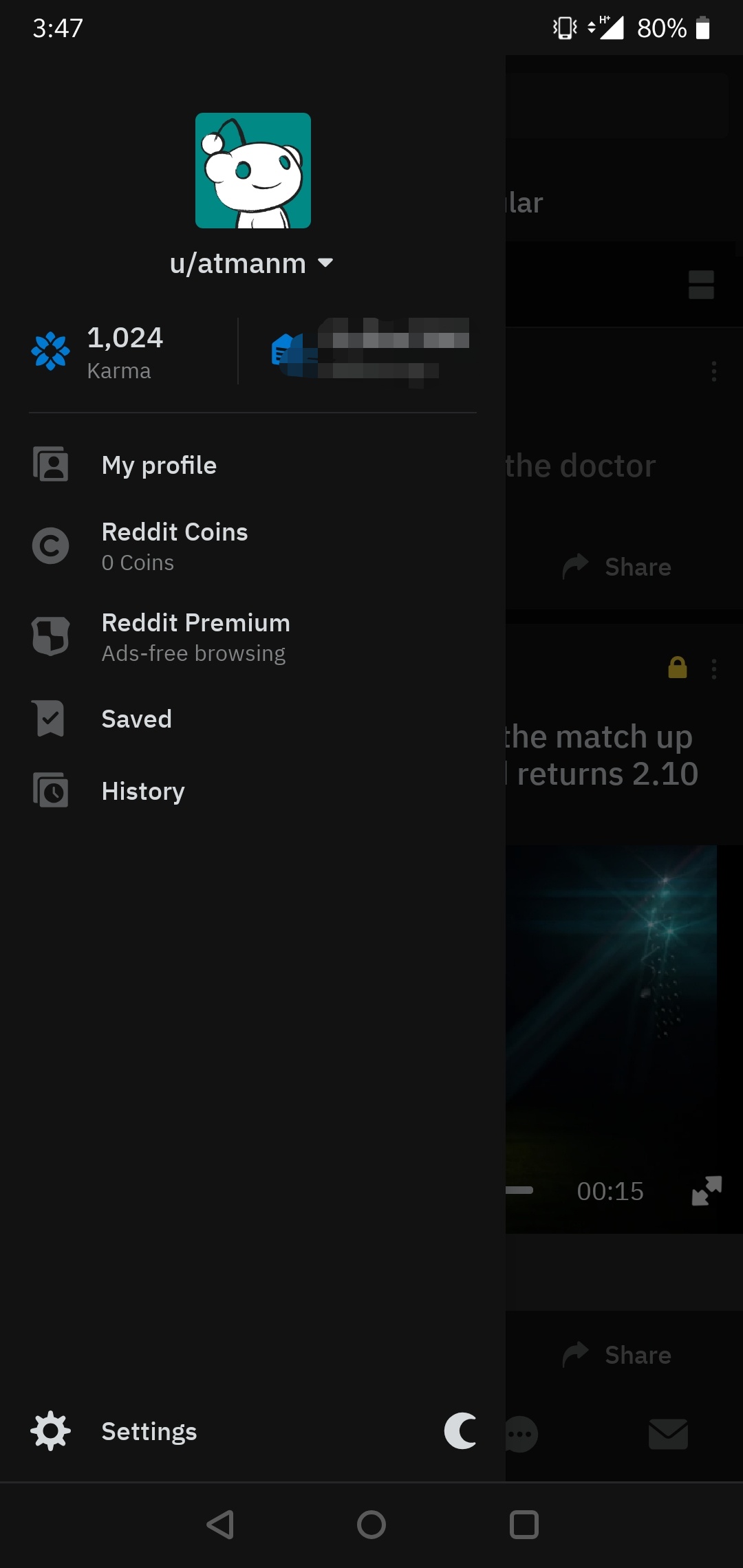The width and height of the screenshot is (743, 1568).
Task: Go to the home screen
Action: [x=371, y=1525]
